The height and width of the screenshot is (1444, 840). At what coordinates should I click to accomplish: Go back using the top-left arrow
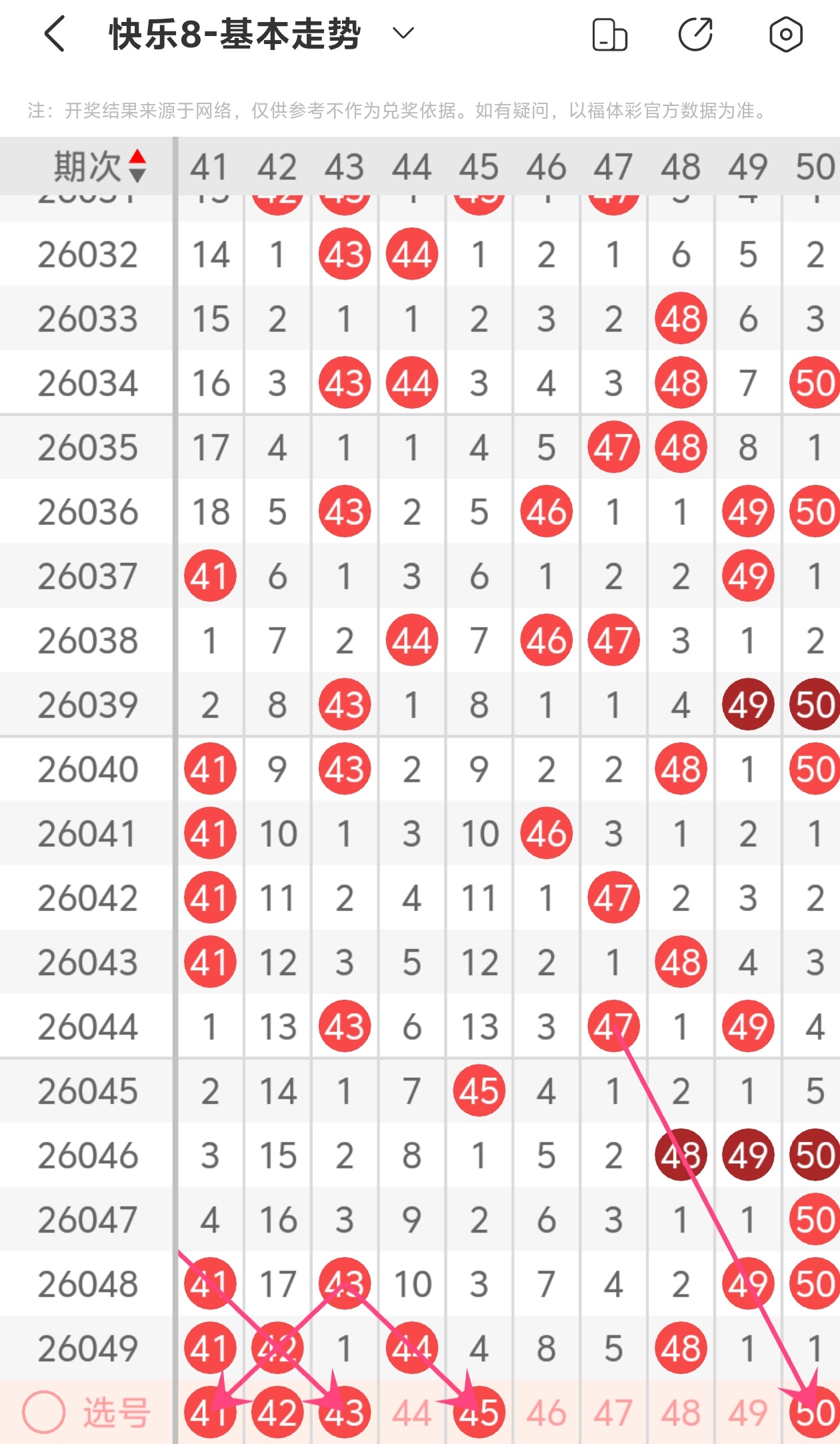(55, 33)
